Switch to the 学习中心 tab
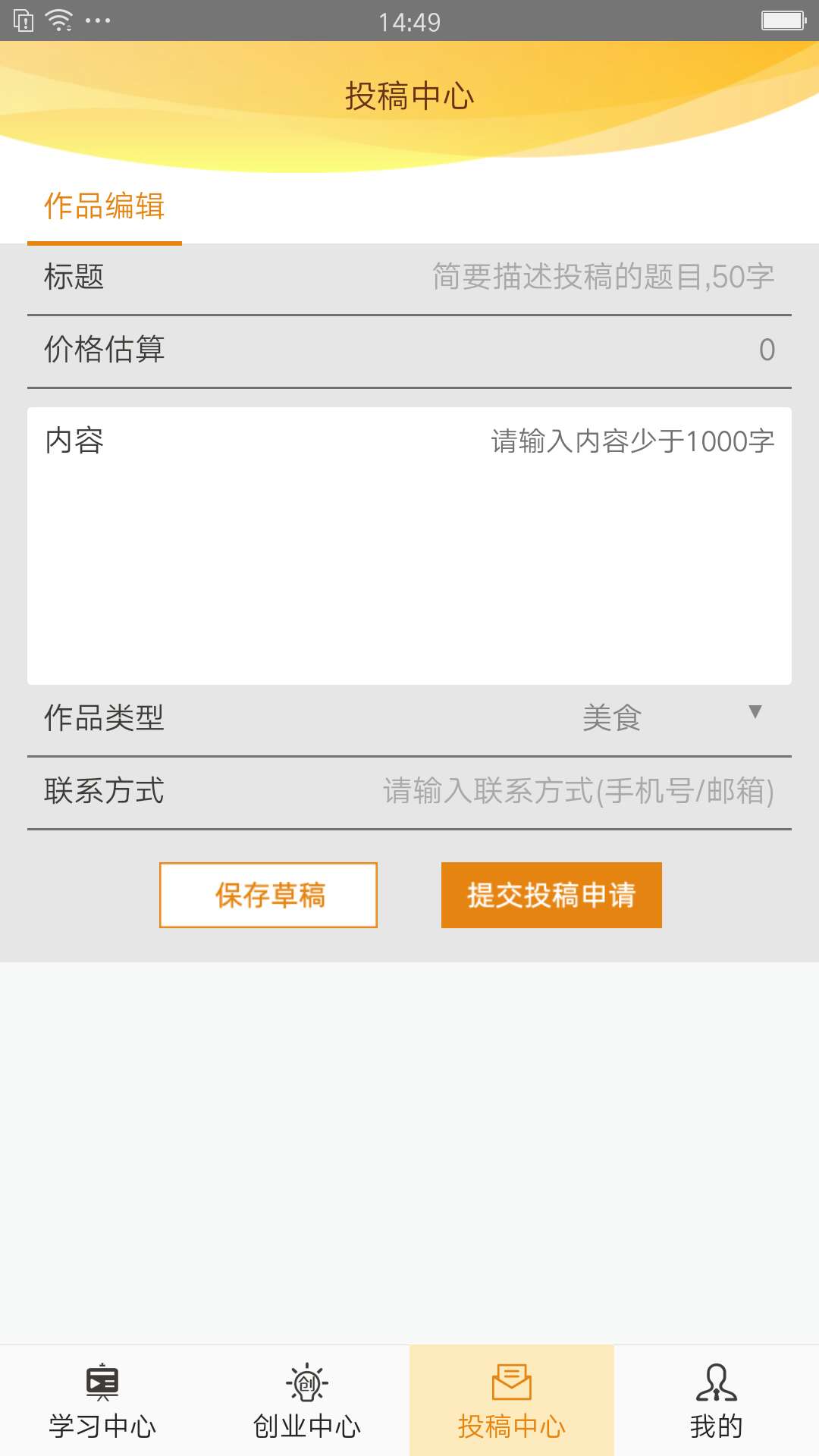This screenshot has width=819, height=1456. (102, 1401)
